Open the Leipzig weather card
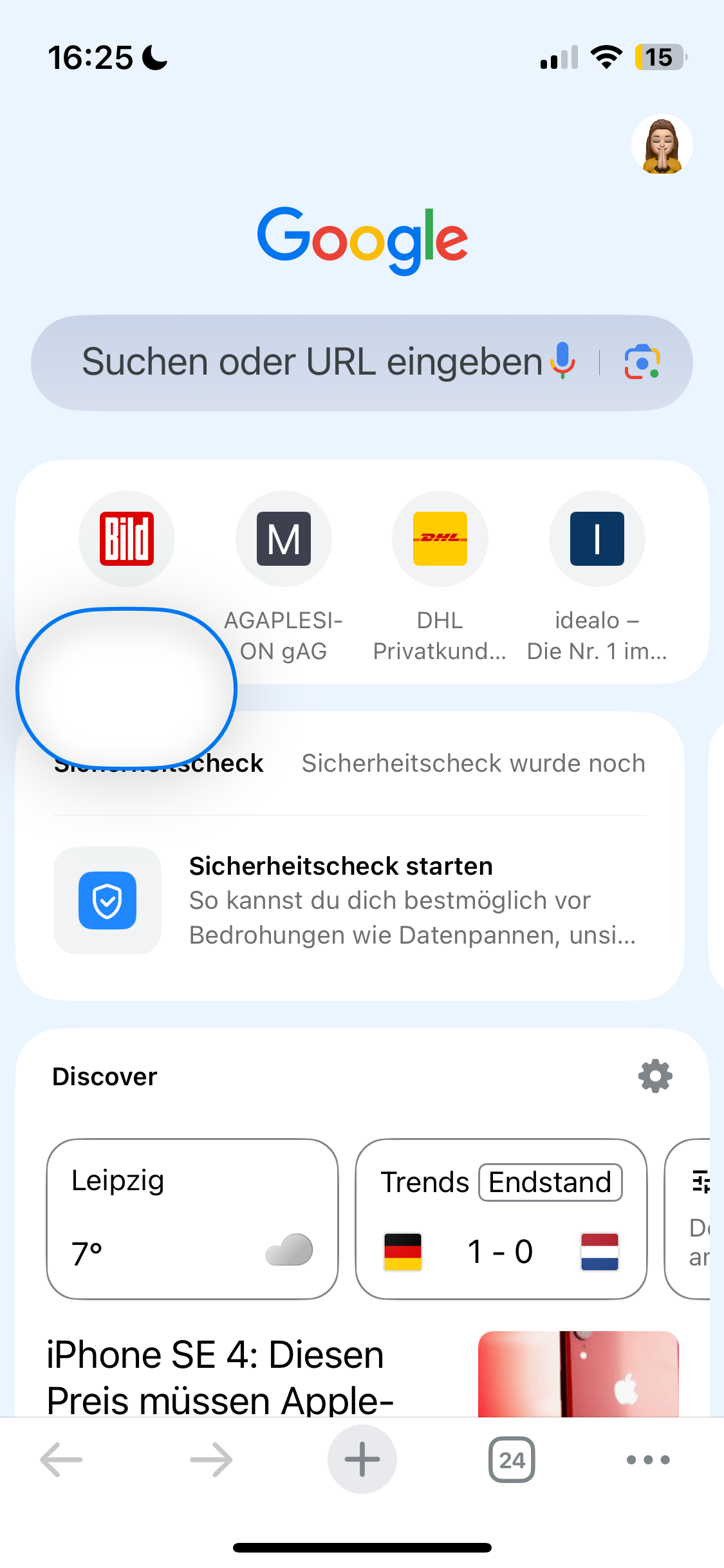Screen dimensions: 724x1568 coord(192,1218)
